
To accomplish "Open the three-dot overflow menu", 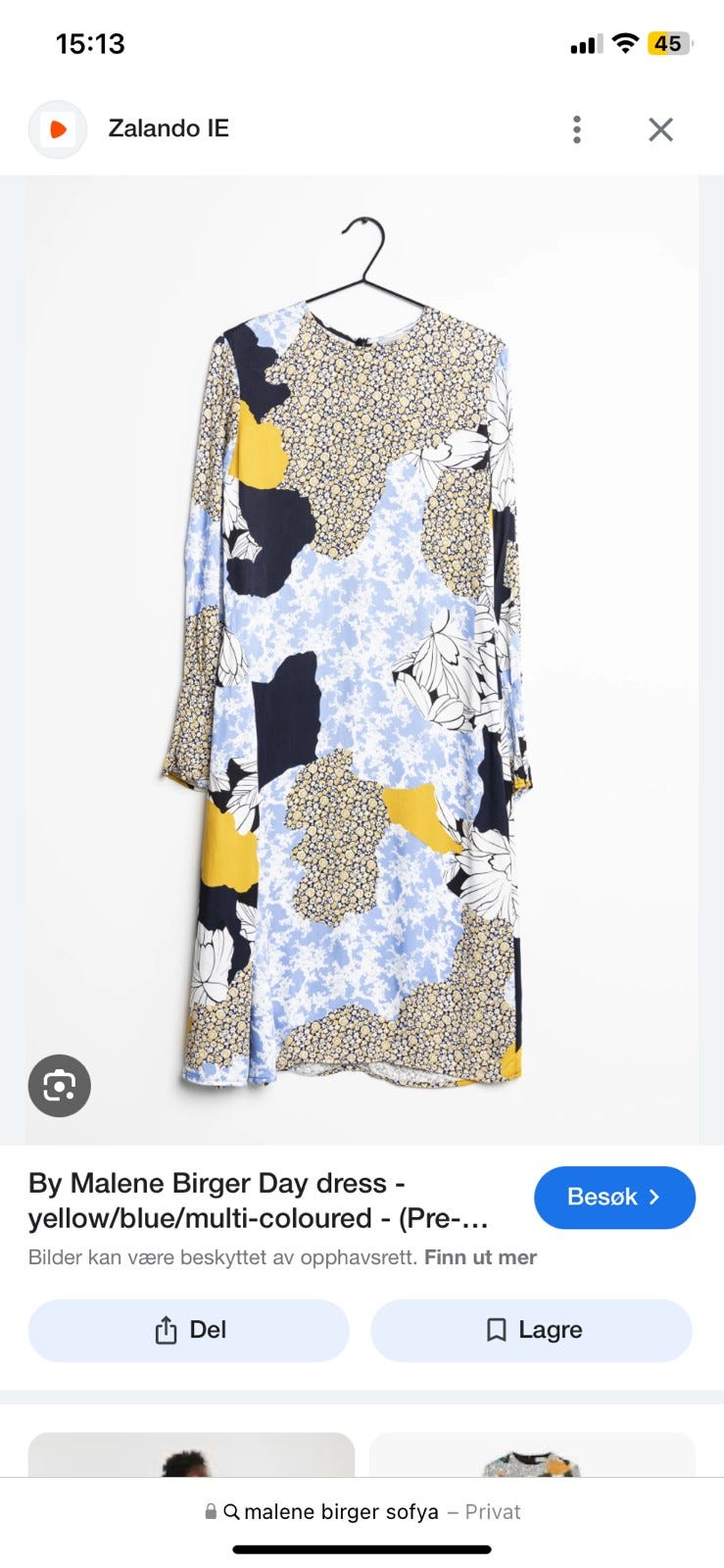I will [577, 129].
